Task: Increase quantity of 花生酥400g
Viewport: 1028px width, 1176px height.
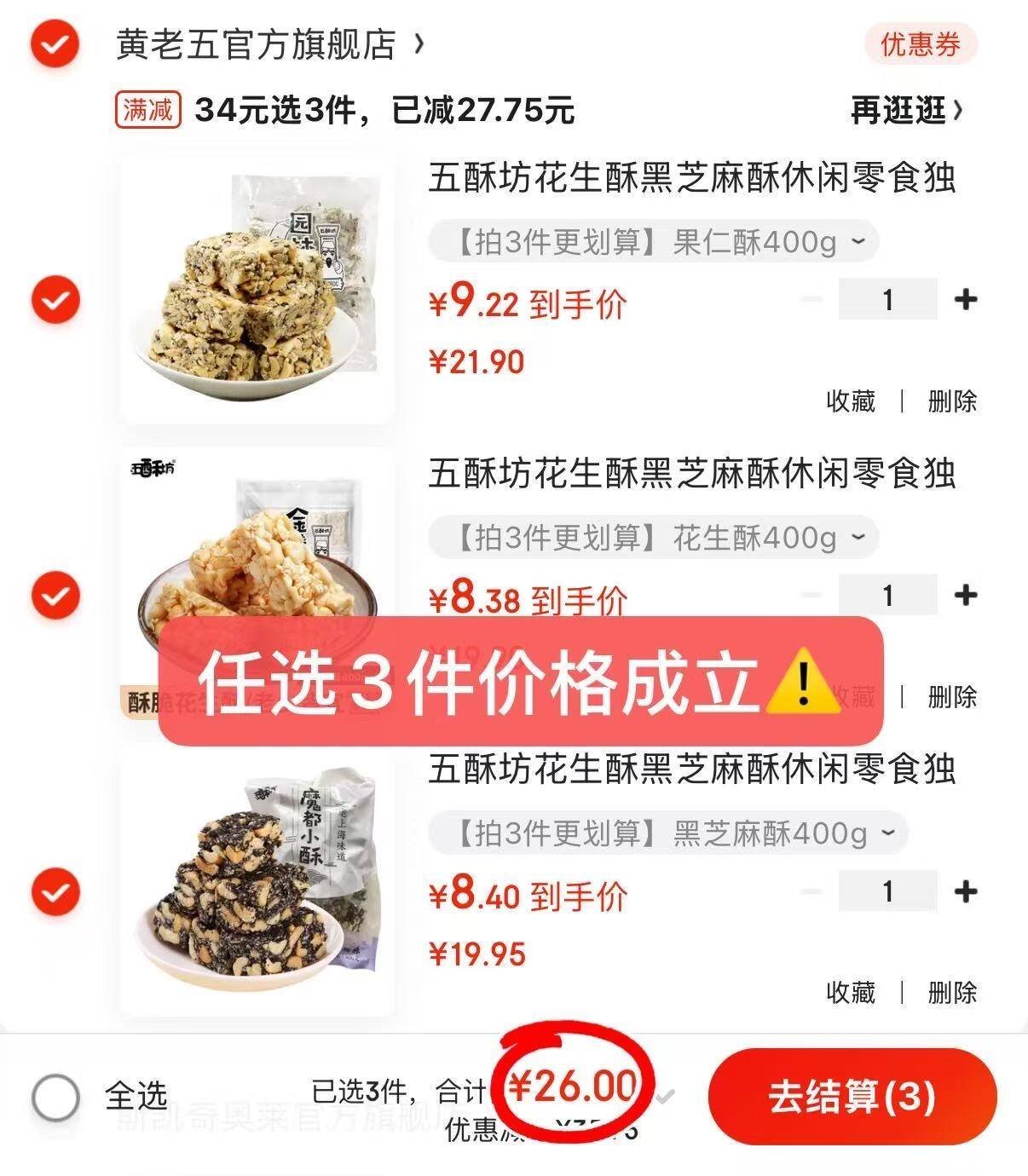Action: tap(965, 595)
